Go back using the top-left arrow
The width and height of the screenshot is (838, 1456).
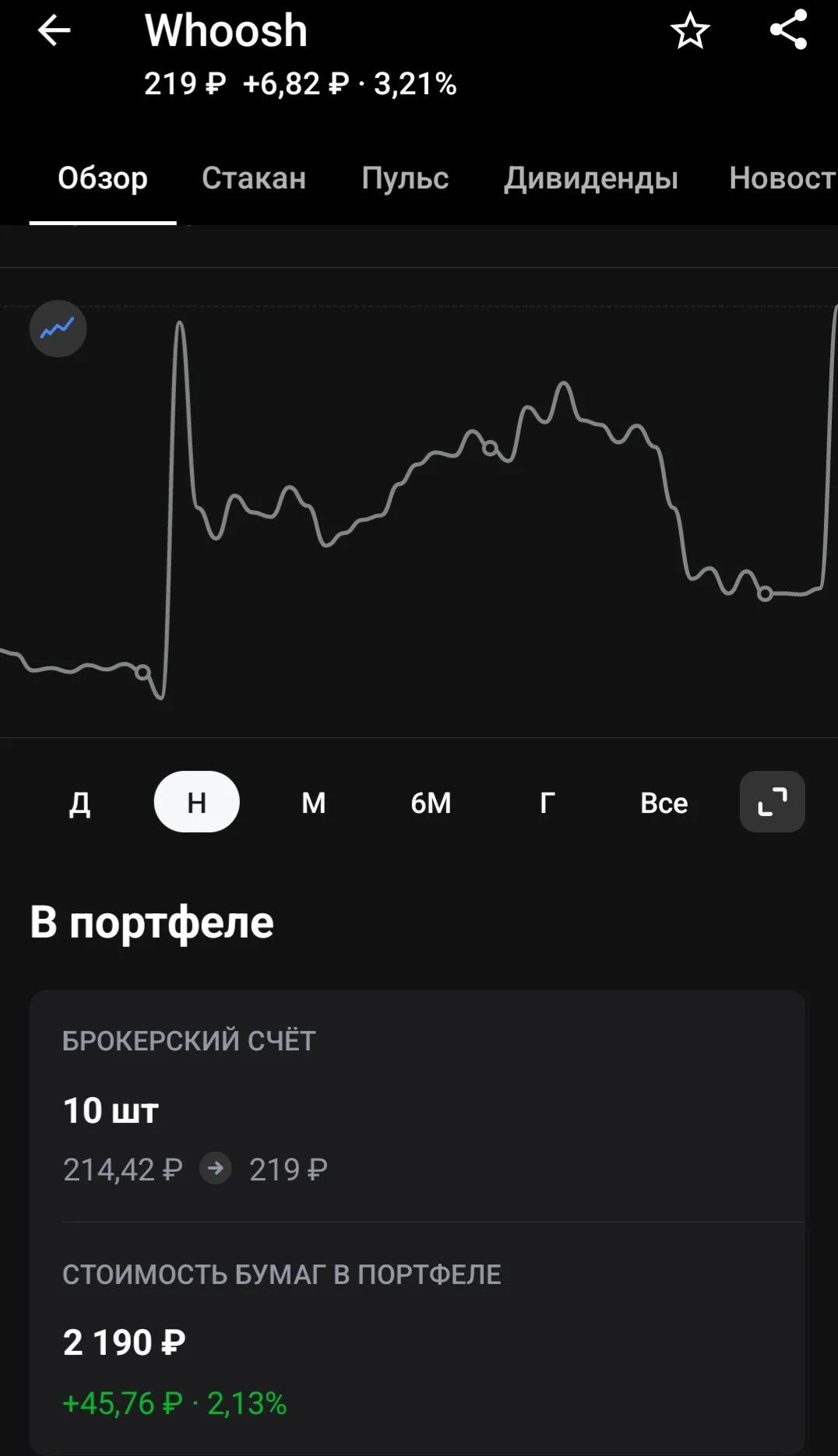tap(54, 31)
